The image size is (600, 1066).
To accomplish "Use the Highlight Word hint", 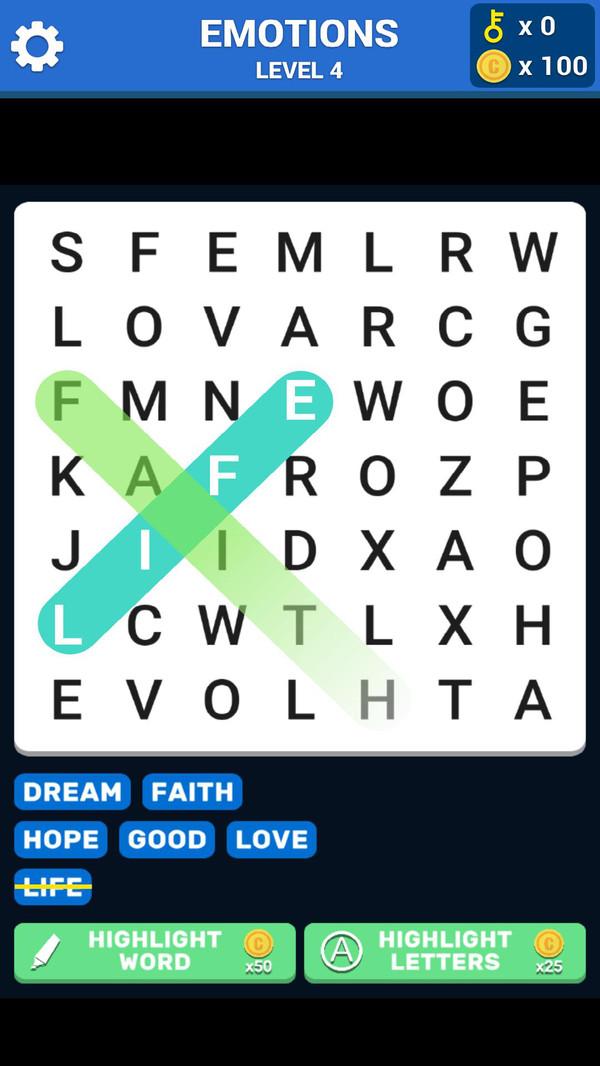I will tap(155, 951).
